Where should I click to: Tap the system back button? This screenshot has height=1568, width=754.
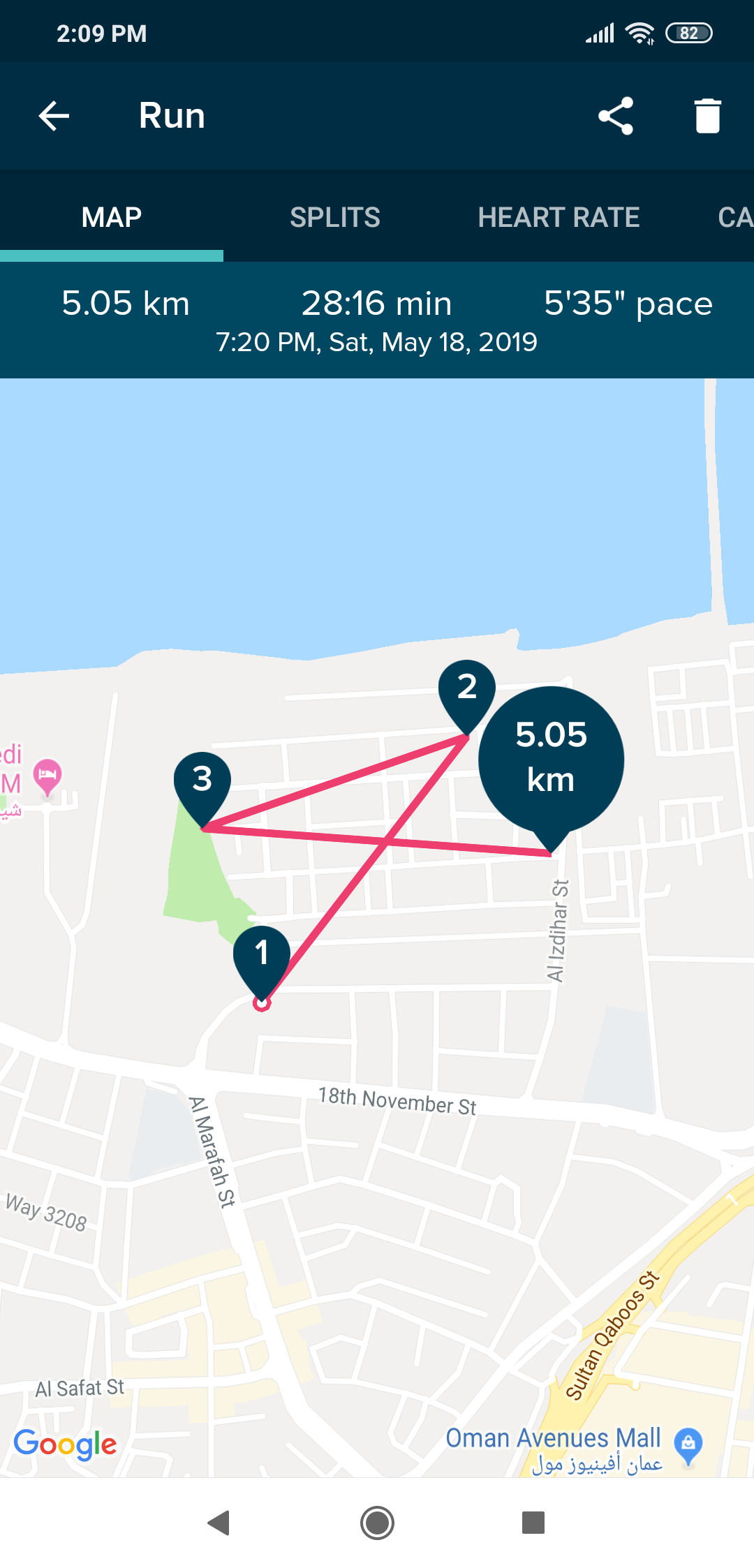219,1523
